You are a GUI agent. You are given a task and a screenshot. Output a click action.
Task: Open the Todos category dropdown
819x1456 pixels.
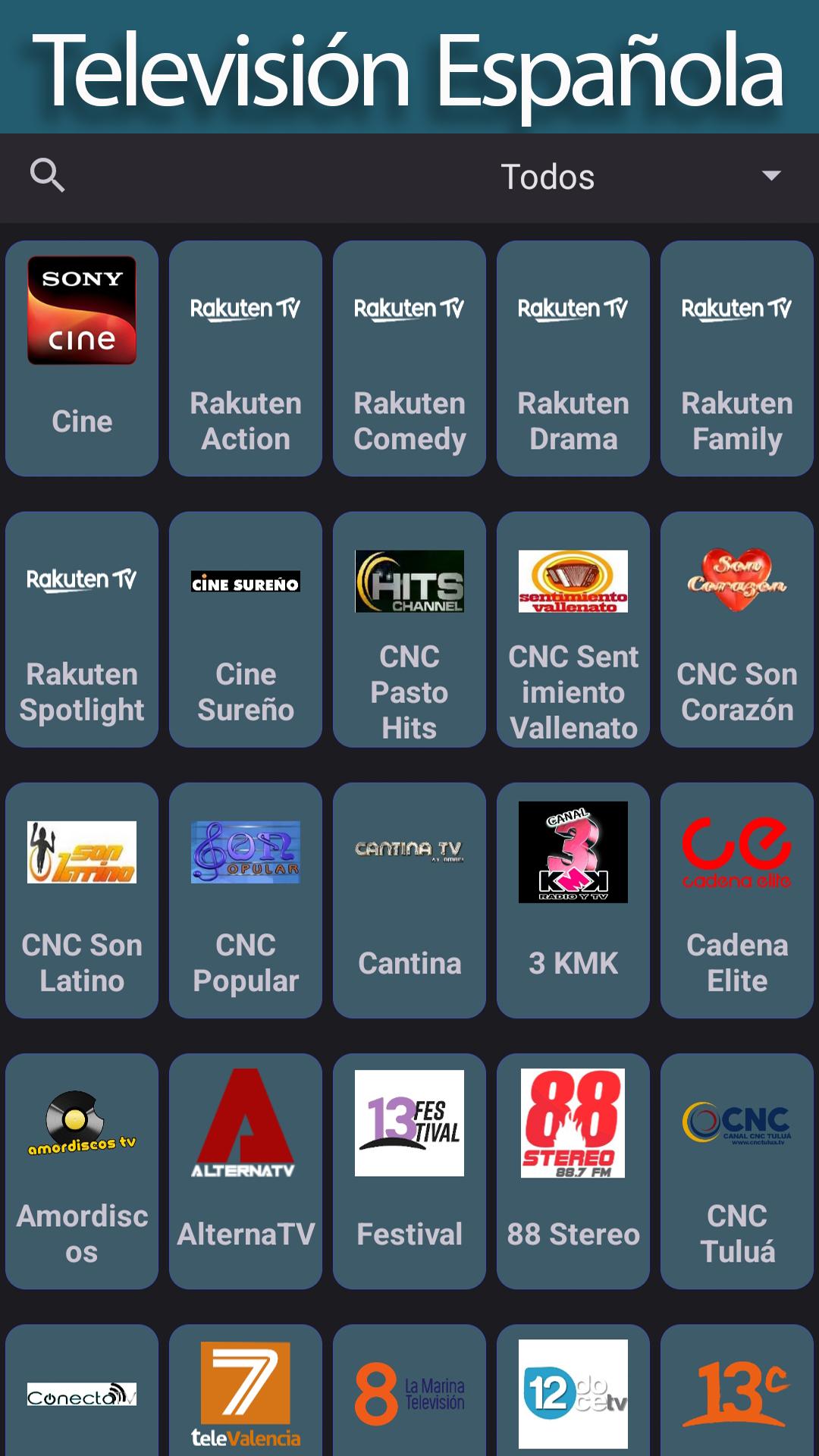[x=548, y=176]
